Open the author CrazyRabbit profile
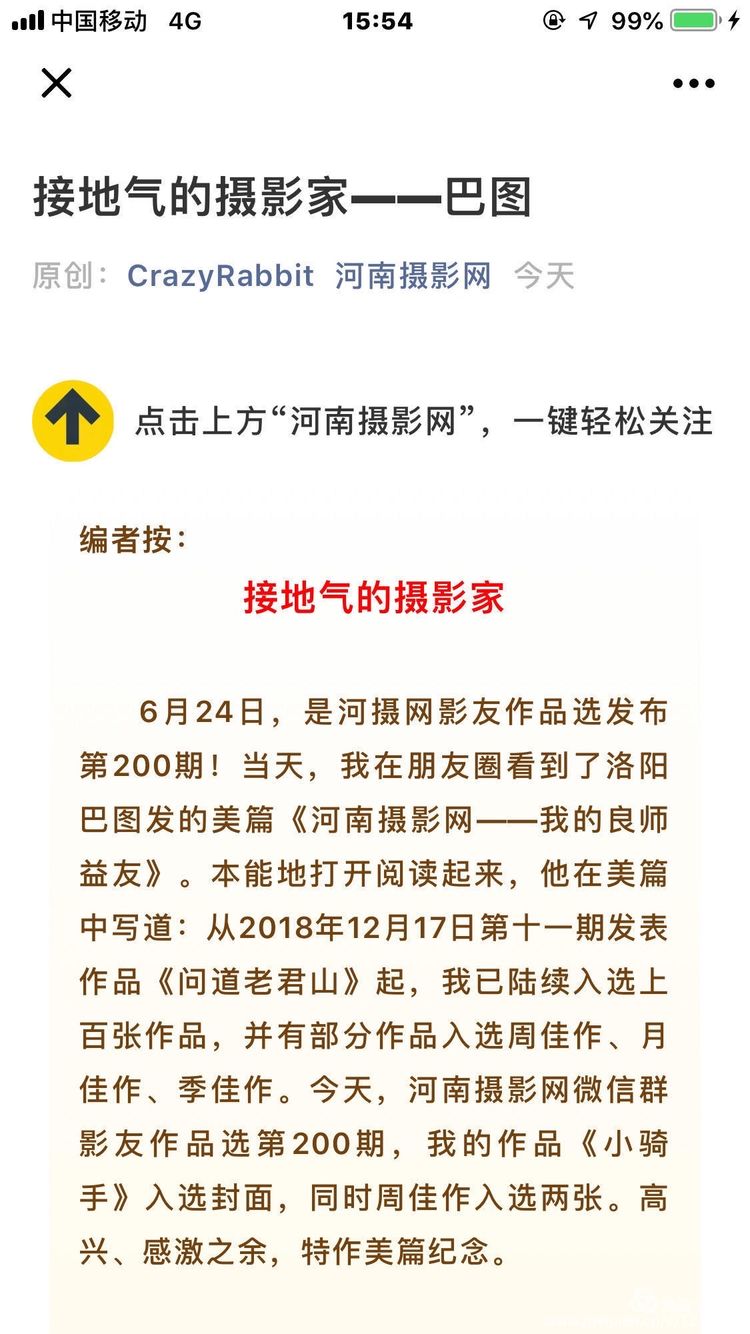The image size is (750, 1334). coord(222,276)
